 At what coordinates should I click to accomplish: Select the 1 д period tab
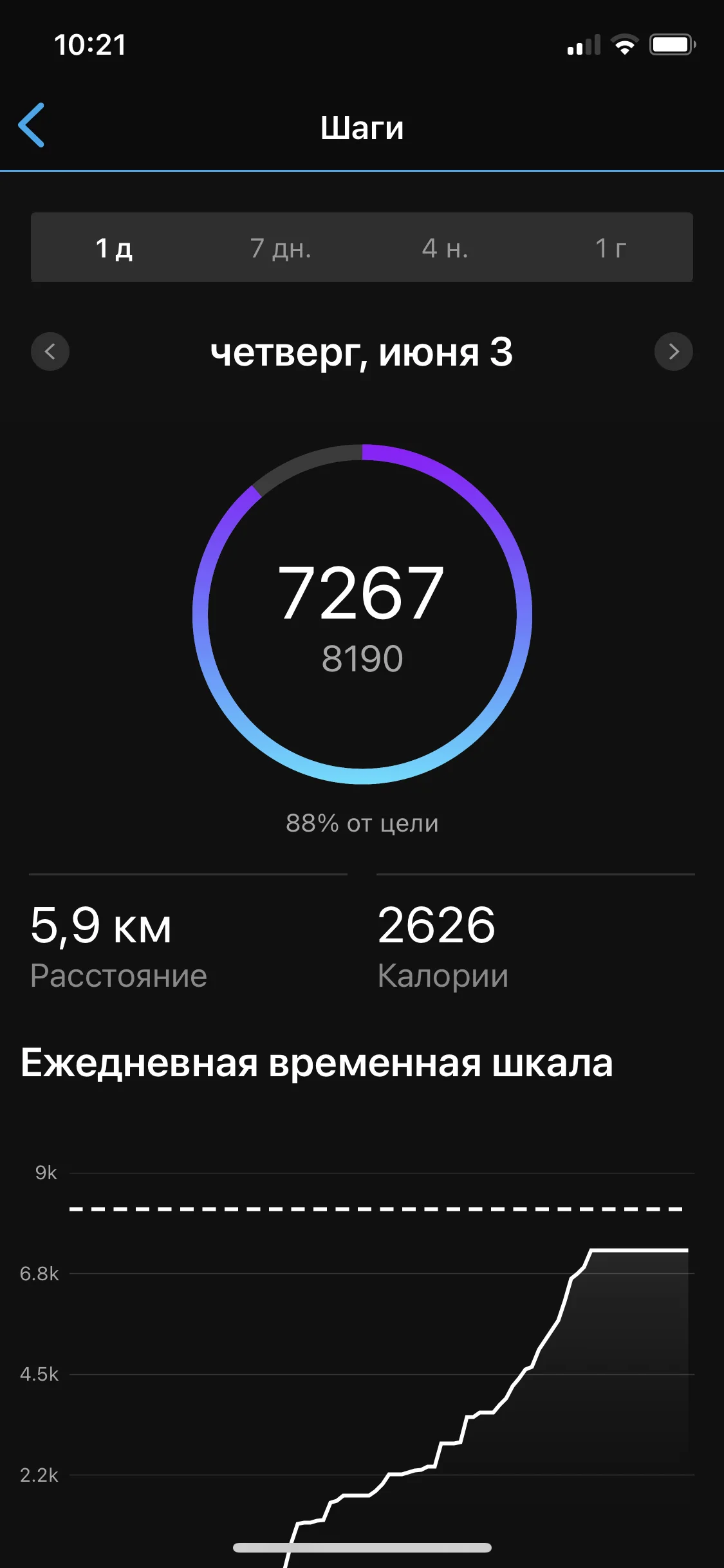click(x=114, y=248)
